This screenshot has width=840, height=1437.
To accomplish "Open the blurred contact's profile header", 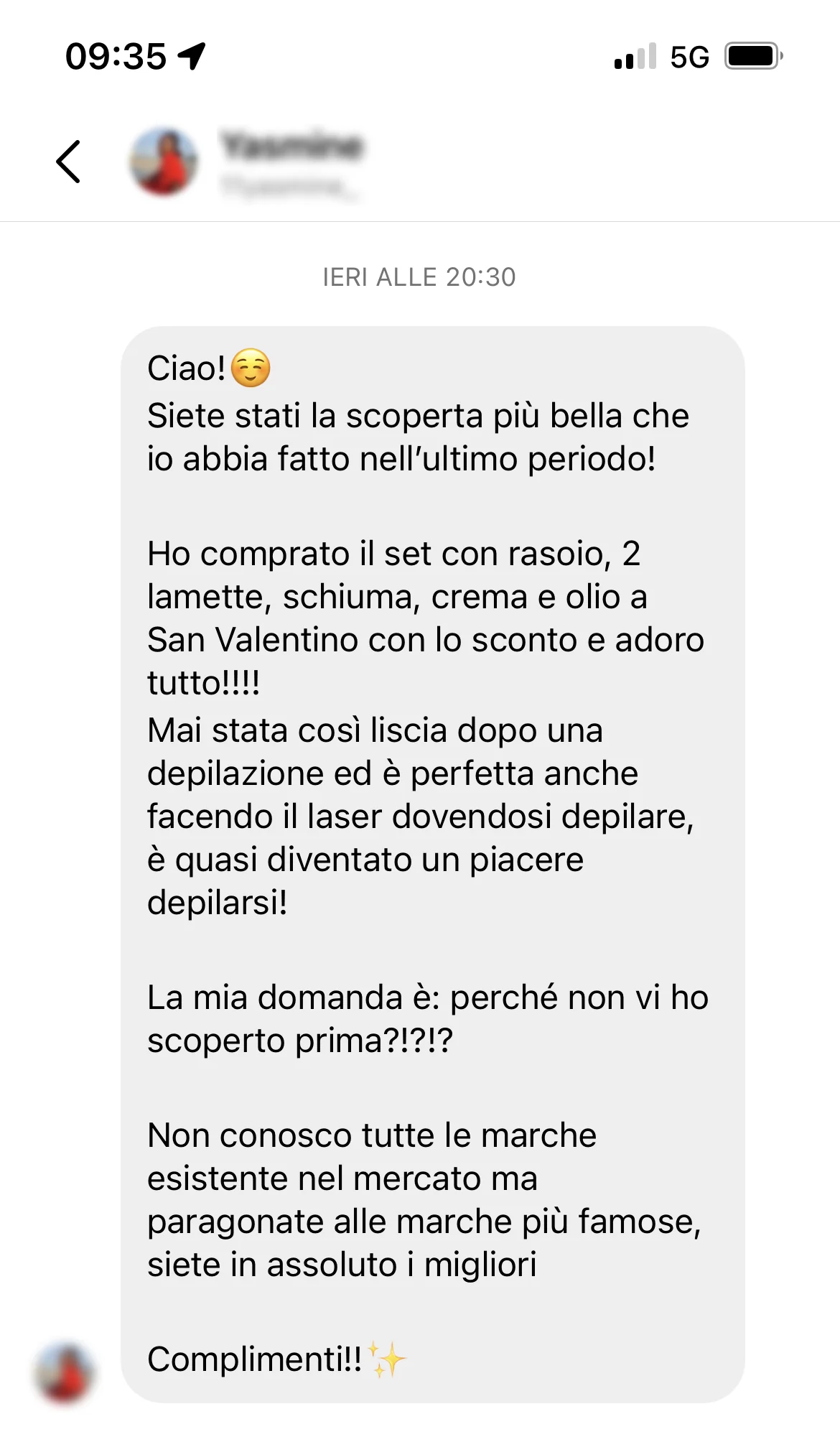I will click(x=290, y=162).
